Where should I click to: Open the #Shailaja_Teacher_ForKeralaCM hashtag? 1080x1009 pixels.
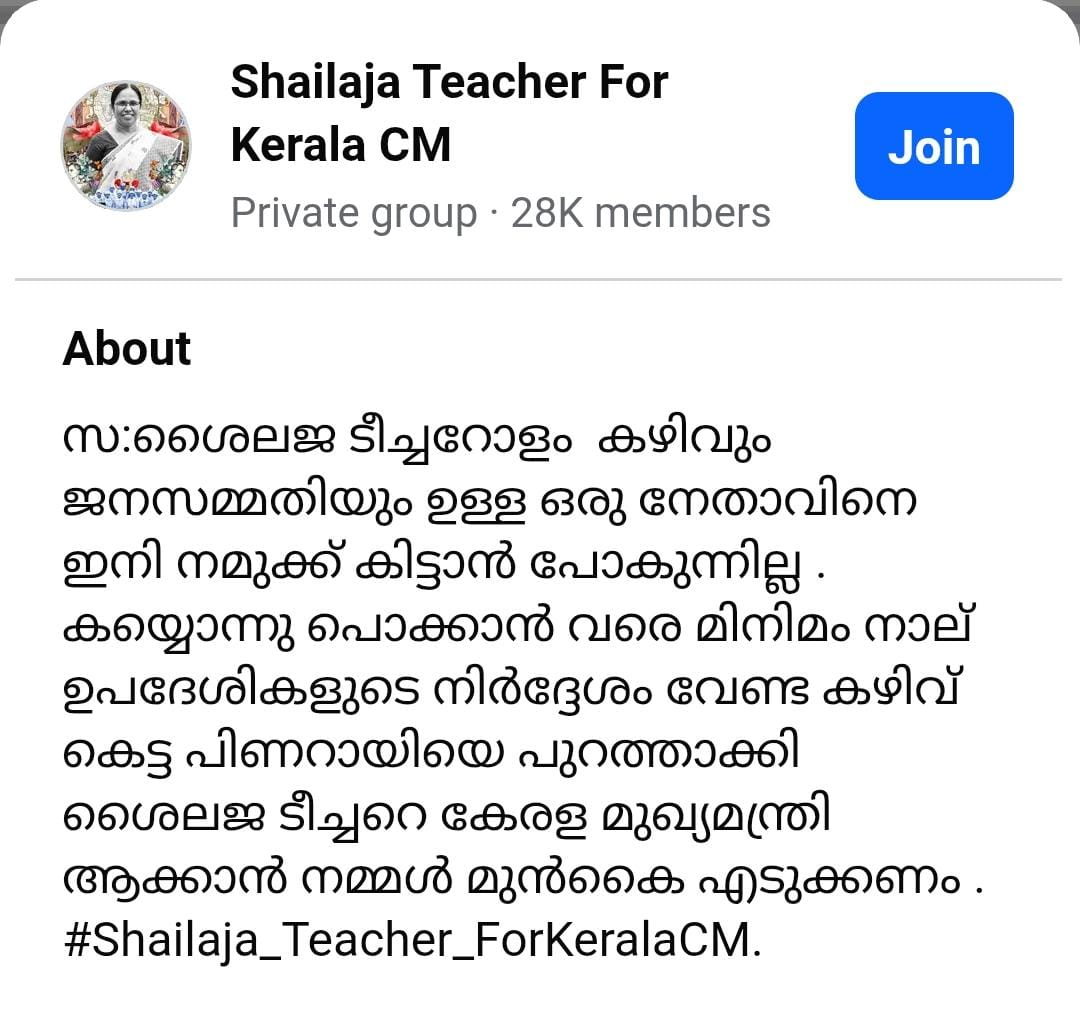tap(410, 941)
